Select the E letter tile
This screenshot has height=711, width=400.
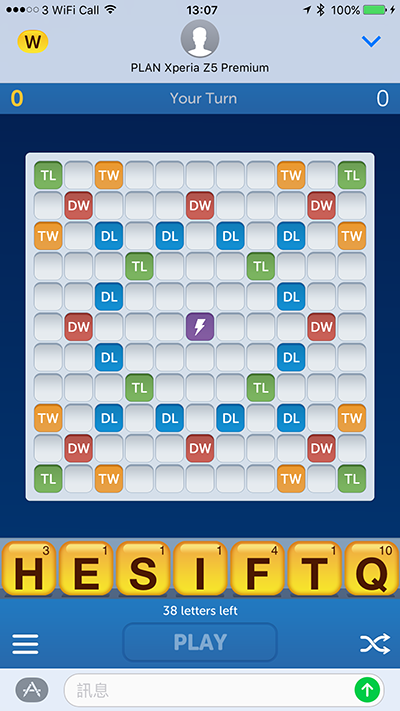(x=86, y=569)
